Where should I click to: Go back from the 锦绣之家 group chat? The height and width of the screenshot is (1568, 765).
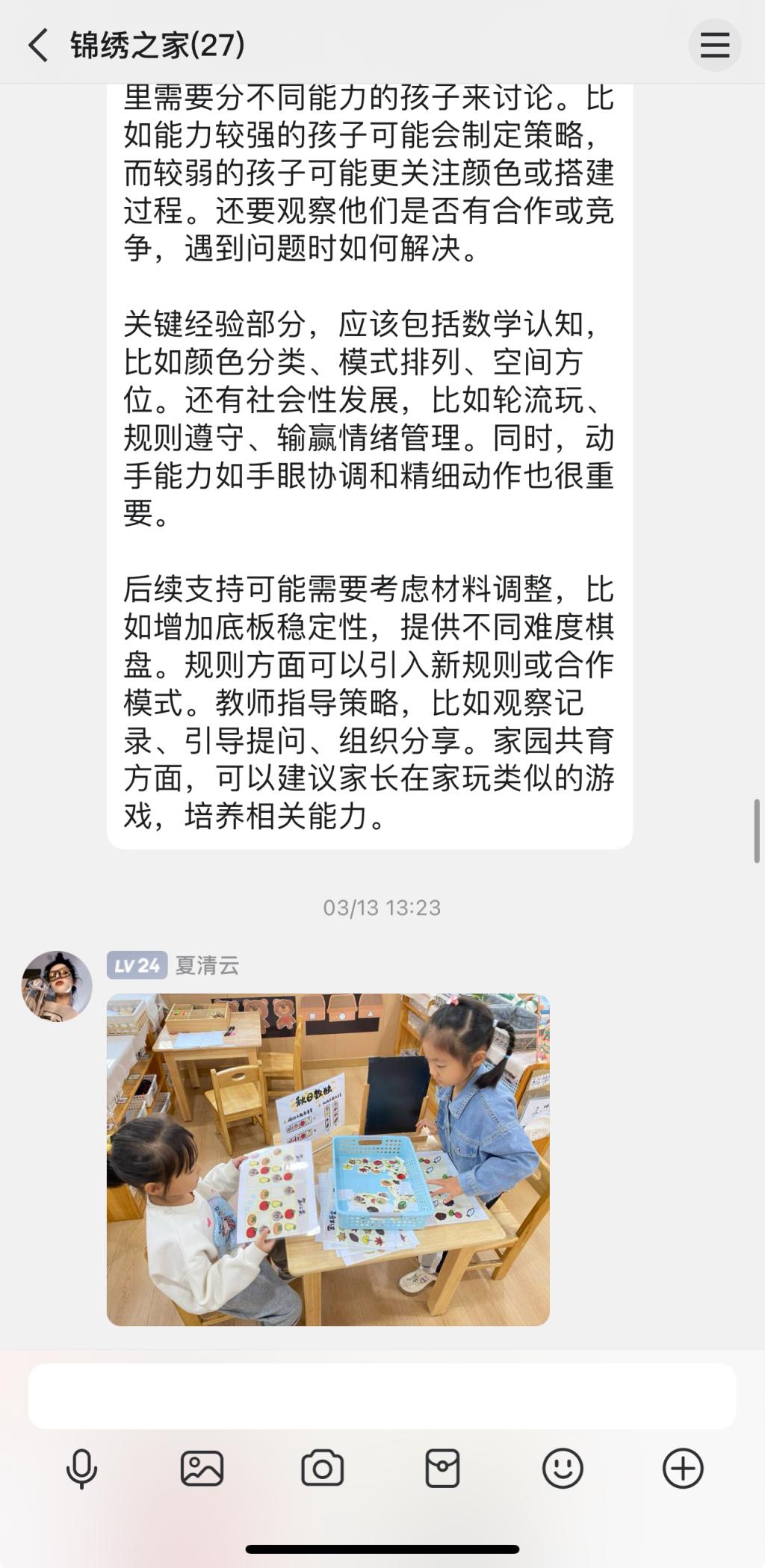coord(39,45)
